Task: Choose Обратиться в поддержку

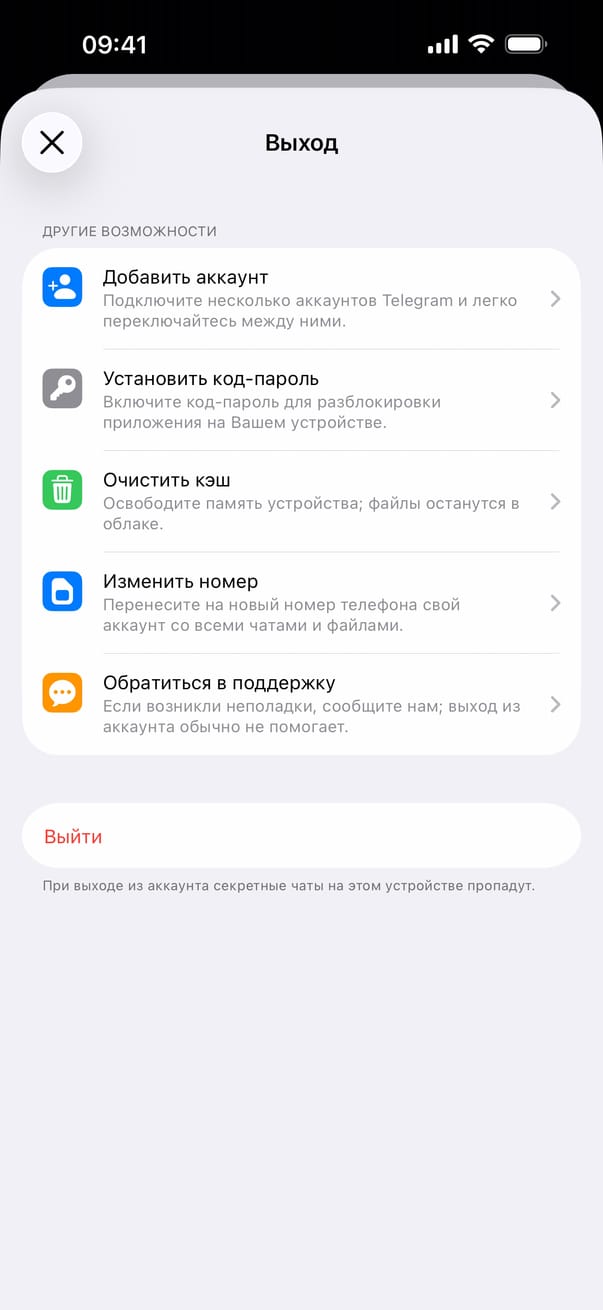Action: pos(300,704)
